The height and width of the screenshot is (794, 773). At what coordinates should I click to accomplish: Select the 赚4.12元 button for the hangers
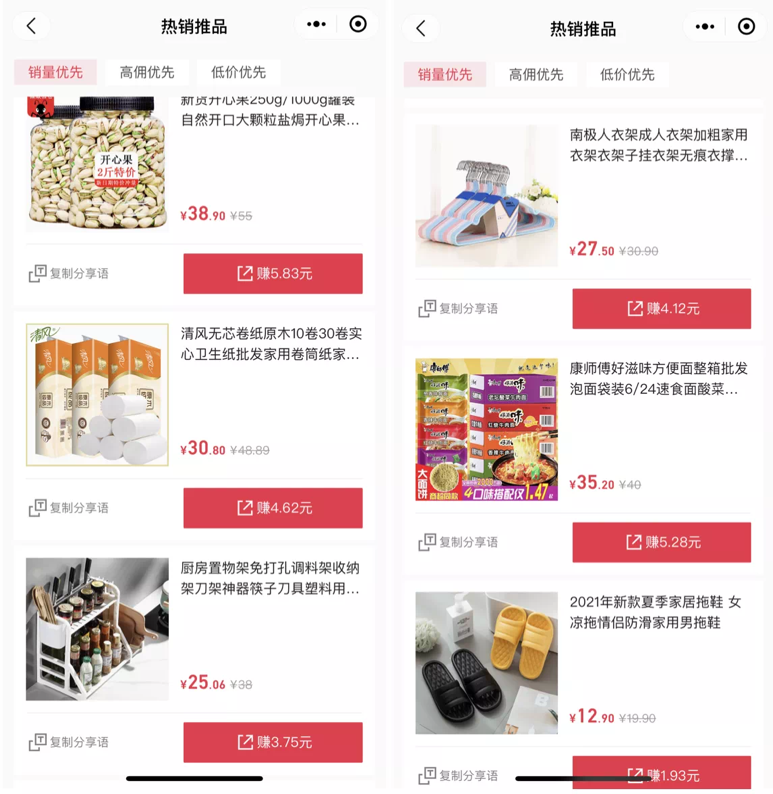click(661, 308)
